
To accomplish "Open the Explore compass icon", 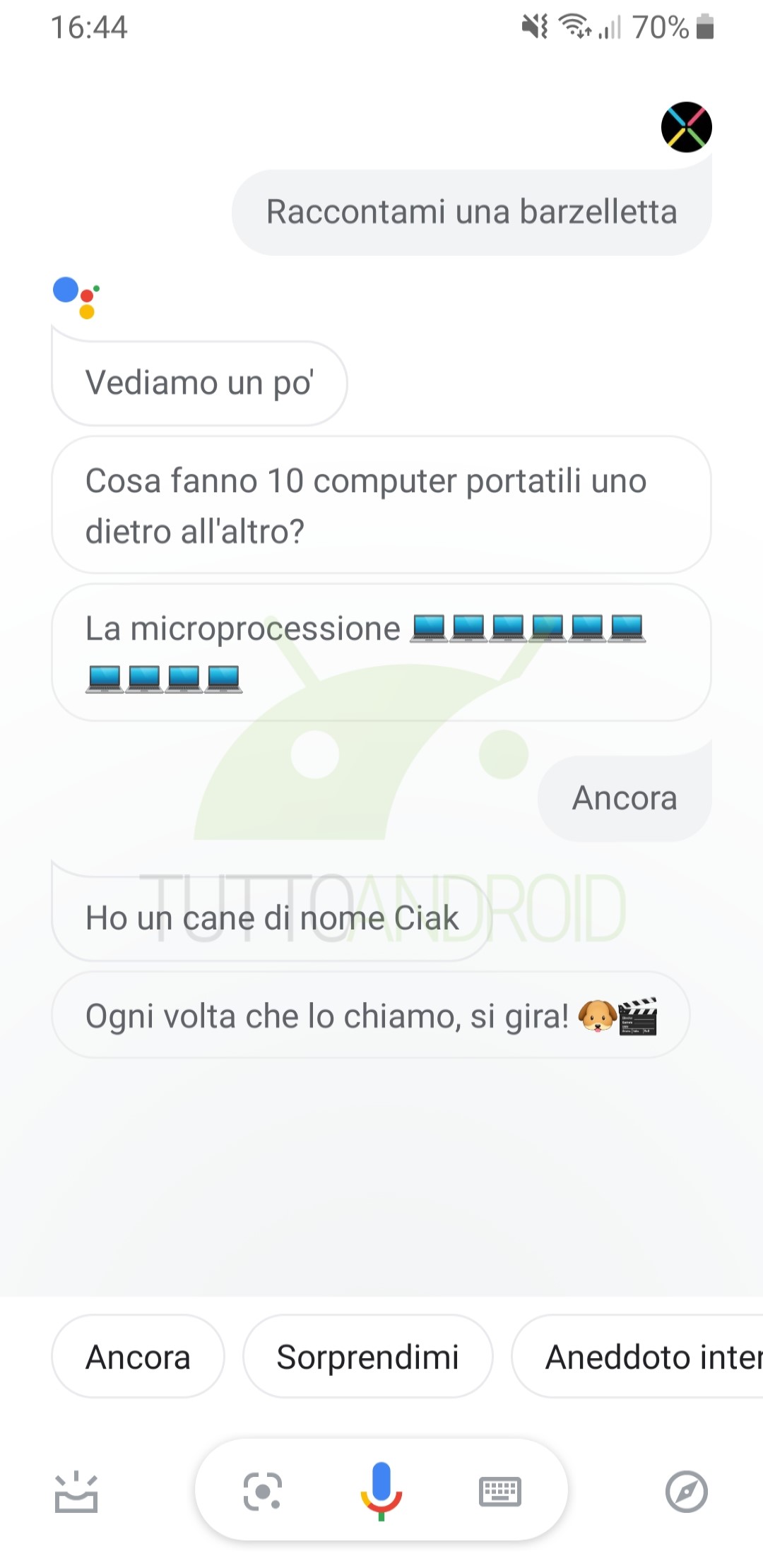I will click(x=686, y=1491).
